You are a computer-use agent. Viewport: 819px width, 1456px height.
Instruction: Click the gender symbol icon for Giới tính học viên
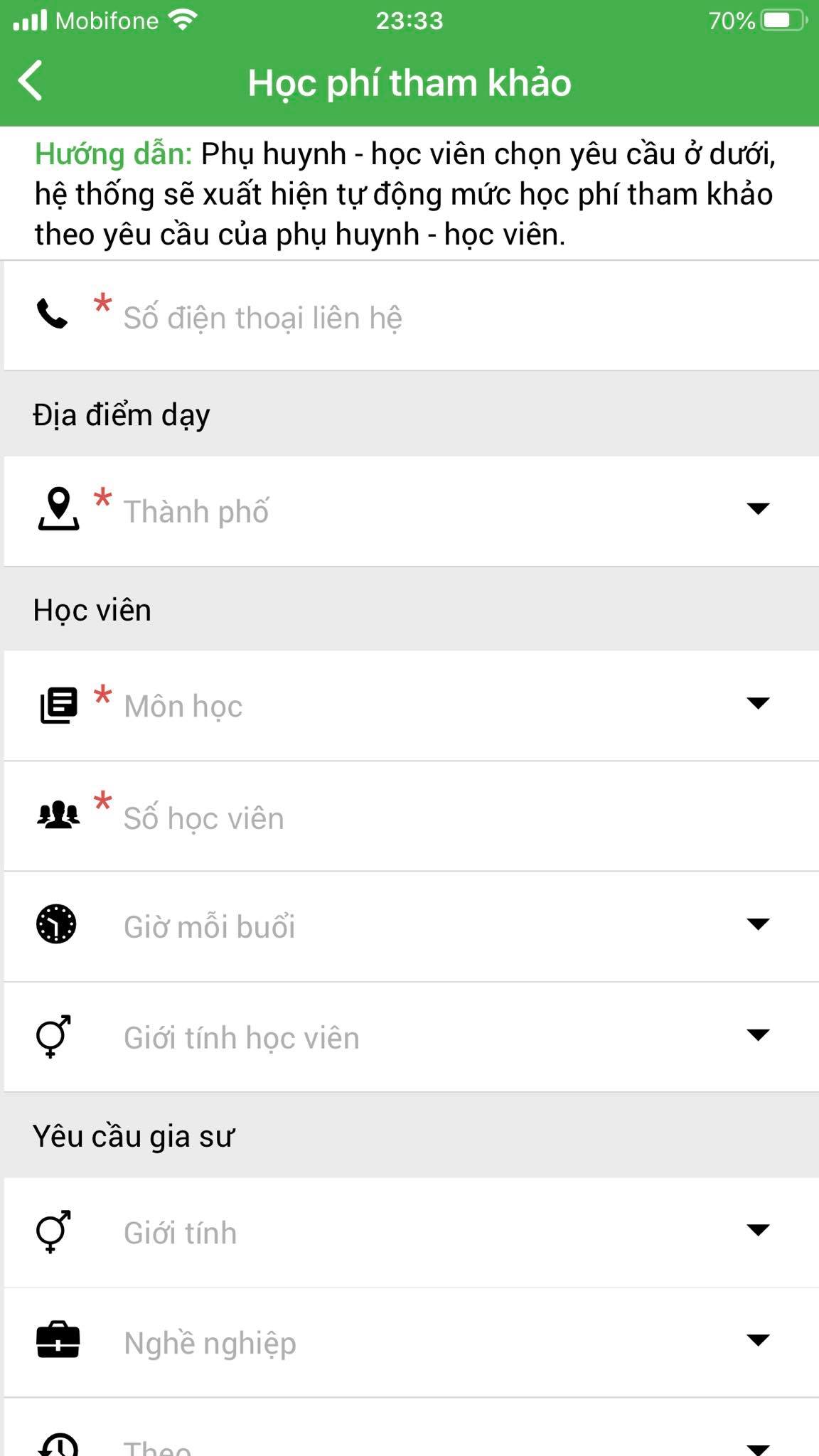[53, 1037]
